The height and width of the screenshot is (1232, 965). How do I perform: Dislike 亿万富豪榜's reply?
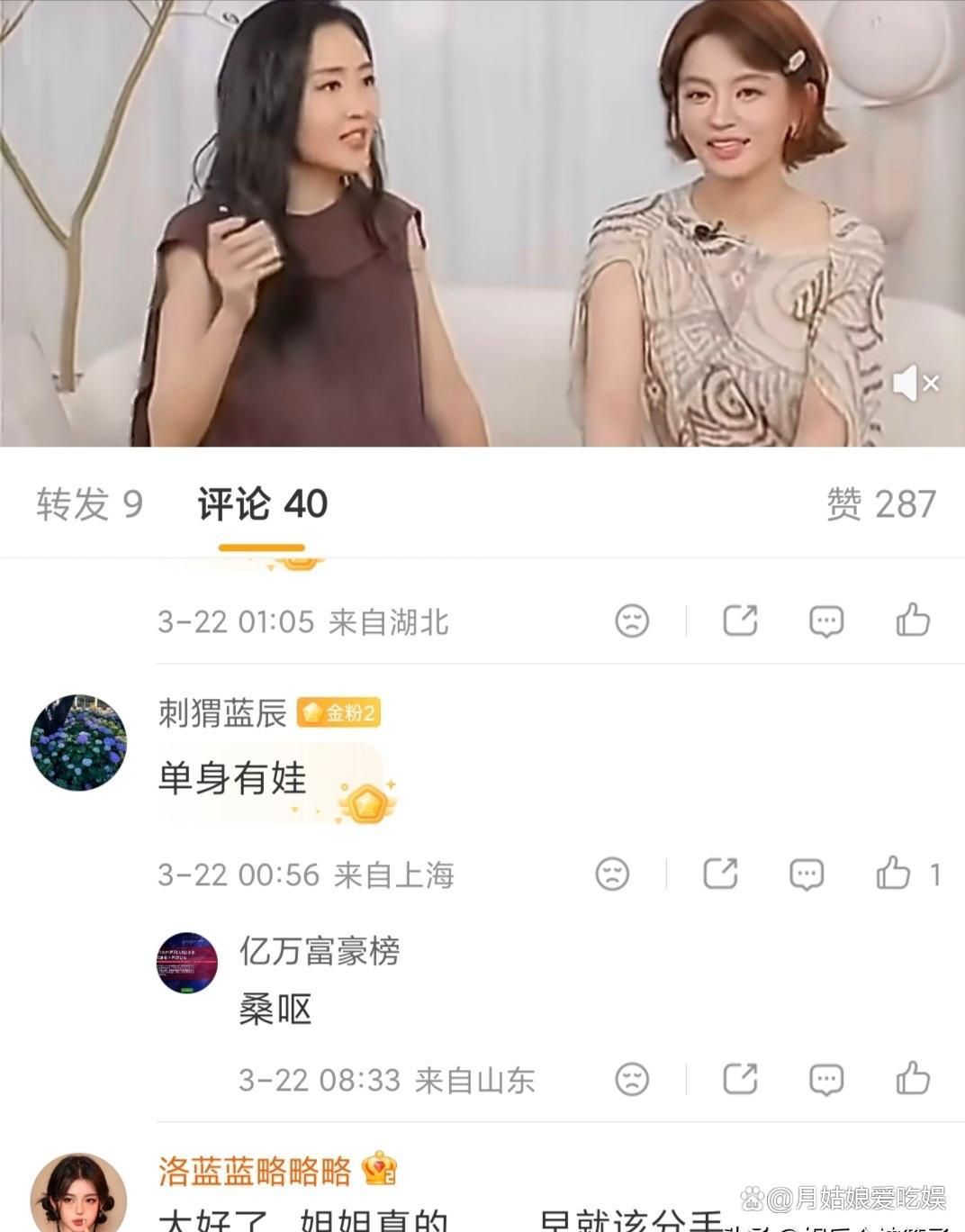632,1079
